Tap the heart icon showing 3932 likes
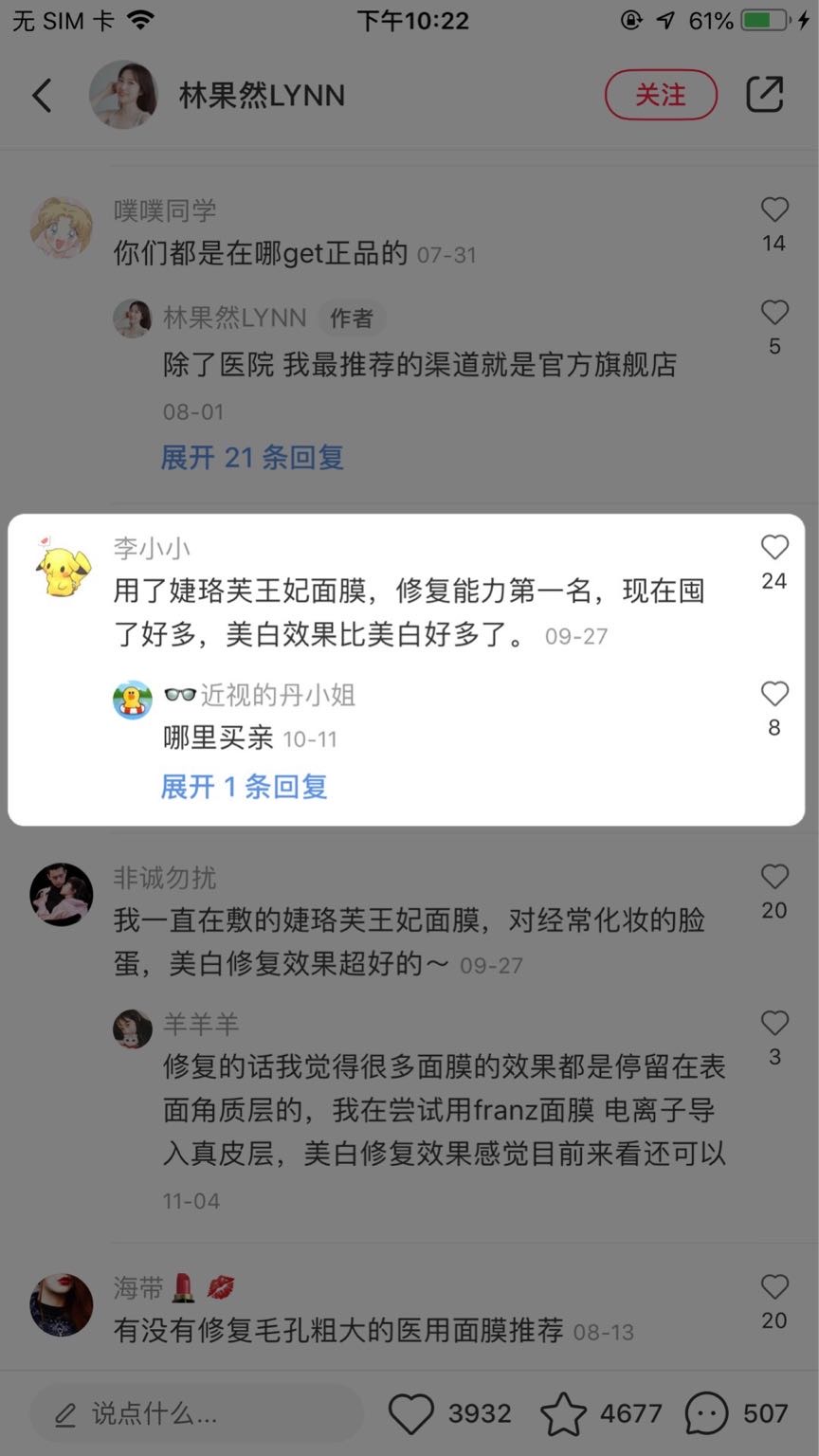This screenshot has height=1456, width=819. (414, 1412)
